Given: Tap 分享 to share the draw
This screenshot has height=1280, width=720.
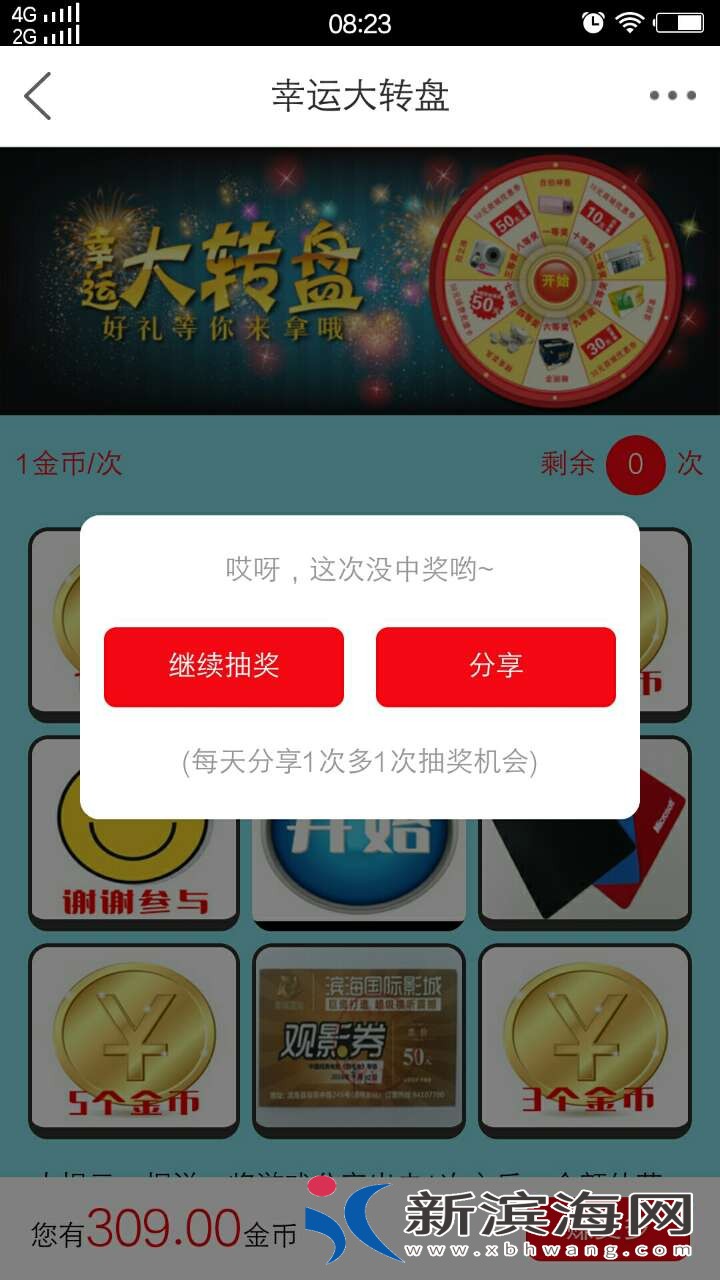Looking at the screenshot, I should point(496,667).
